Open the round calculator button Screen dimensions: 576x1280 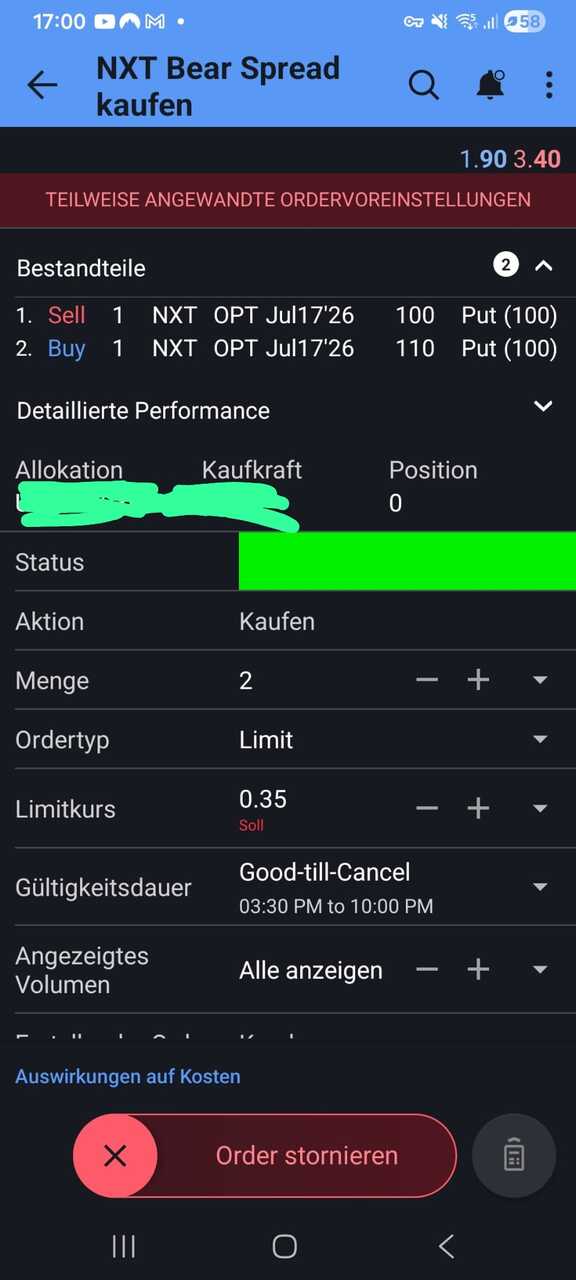click(513, 1156)
